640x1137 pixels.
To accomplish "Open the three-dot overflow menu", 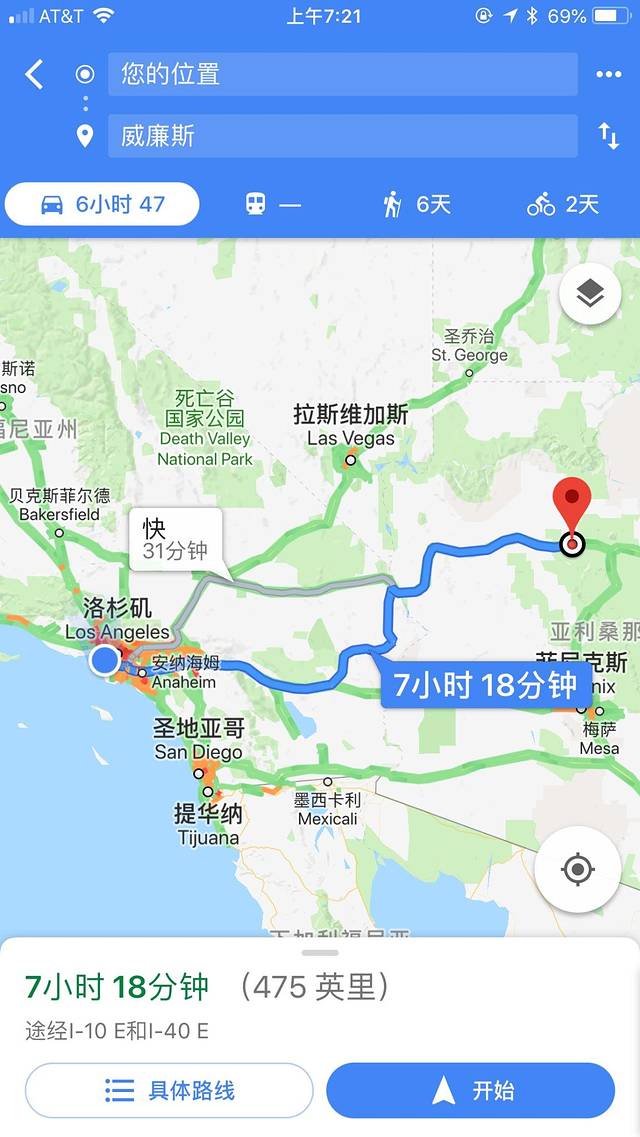I will tap(608, 74).
